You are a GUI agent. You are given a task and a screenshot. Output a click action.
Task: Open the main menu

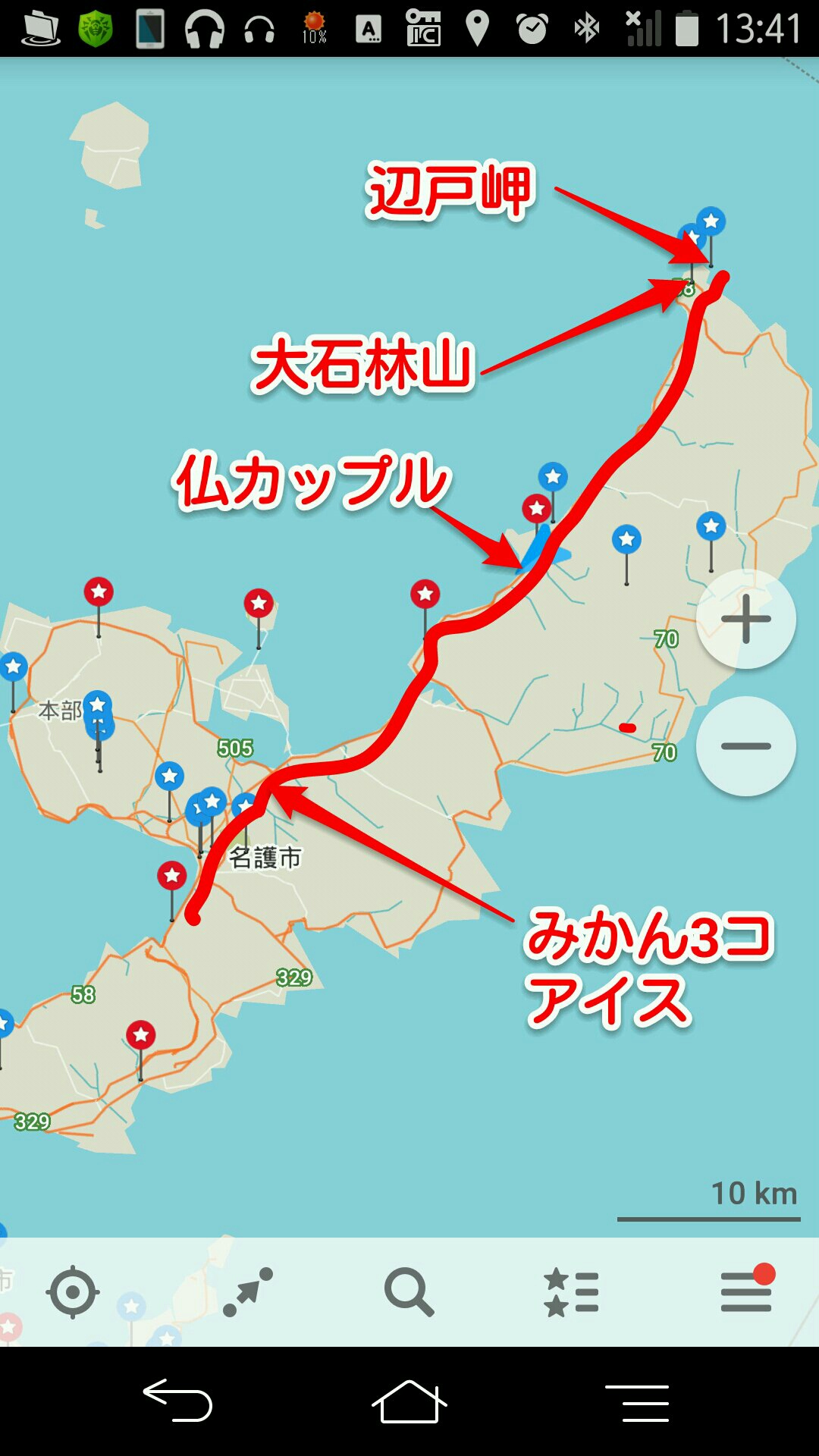[x=746, y=1291]
